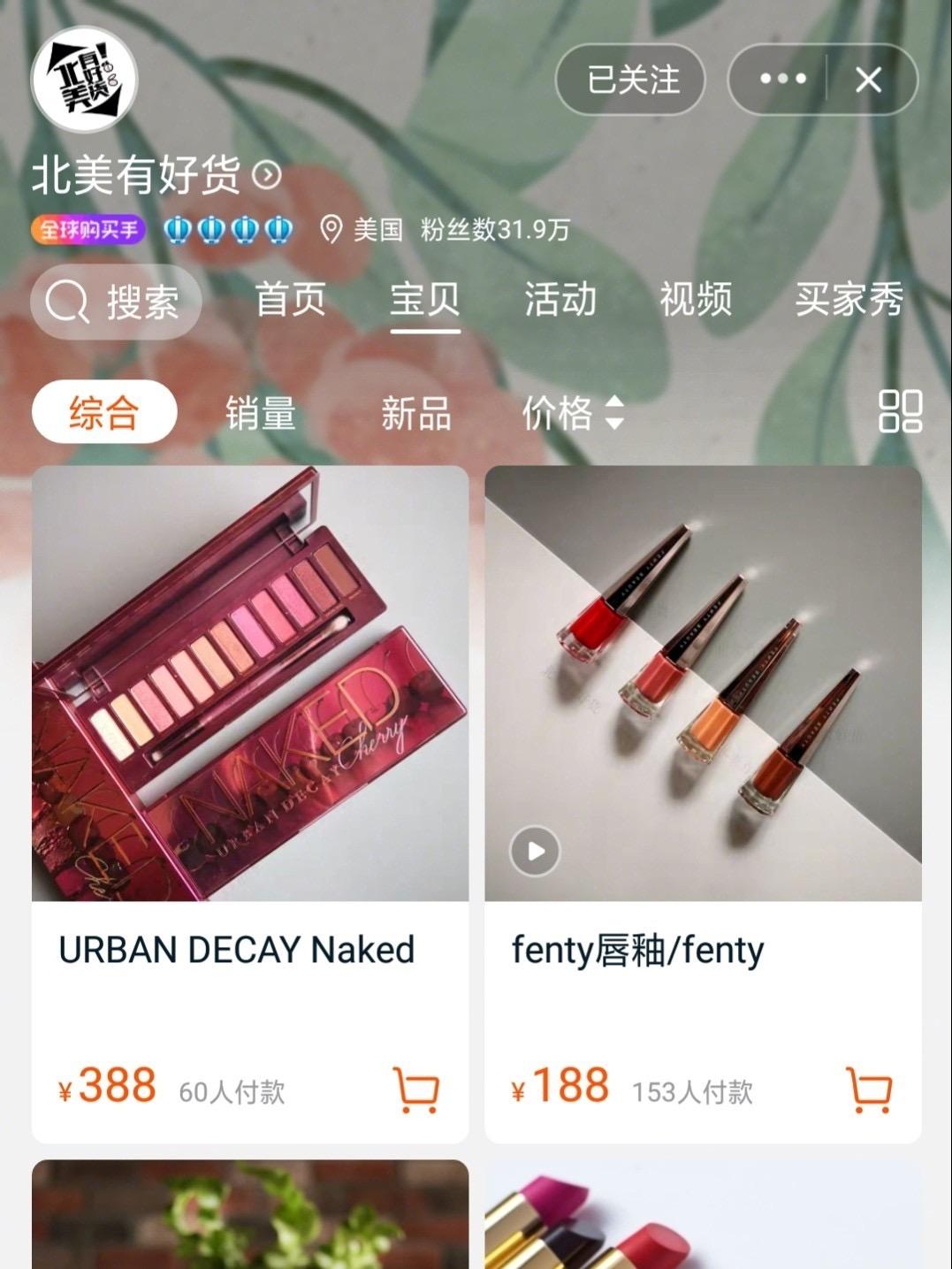This screenshot has width=952, height=1269.
Task: Switch to grid layout view
Action: 899,412
